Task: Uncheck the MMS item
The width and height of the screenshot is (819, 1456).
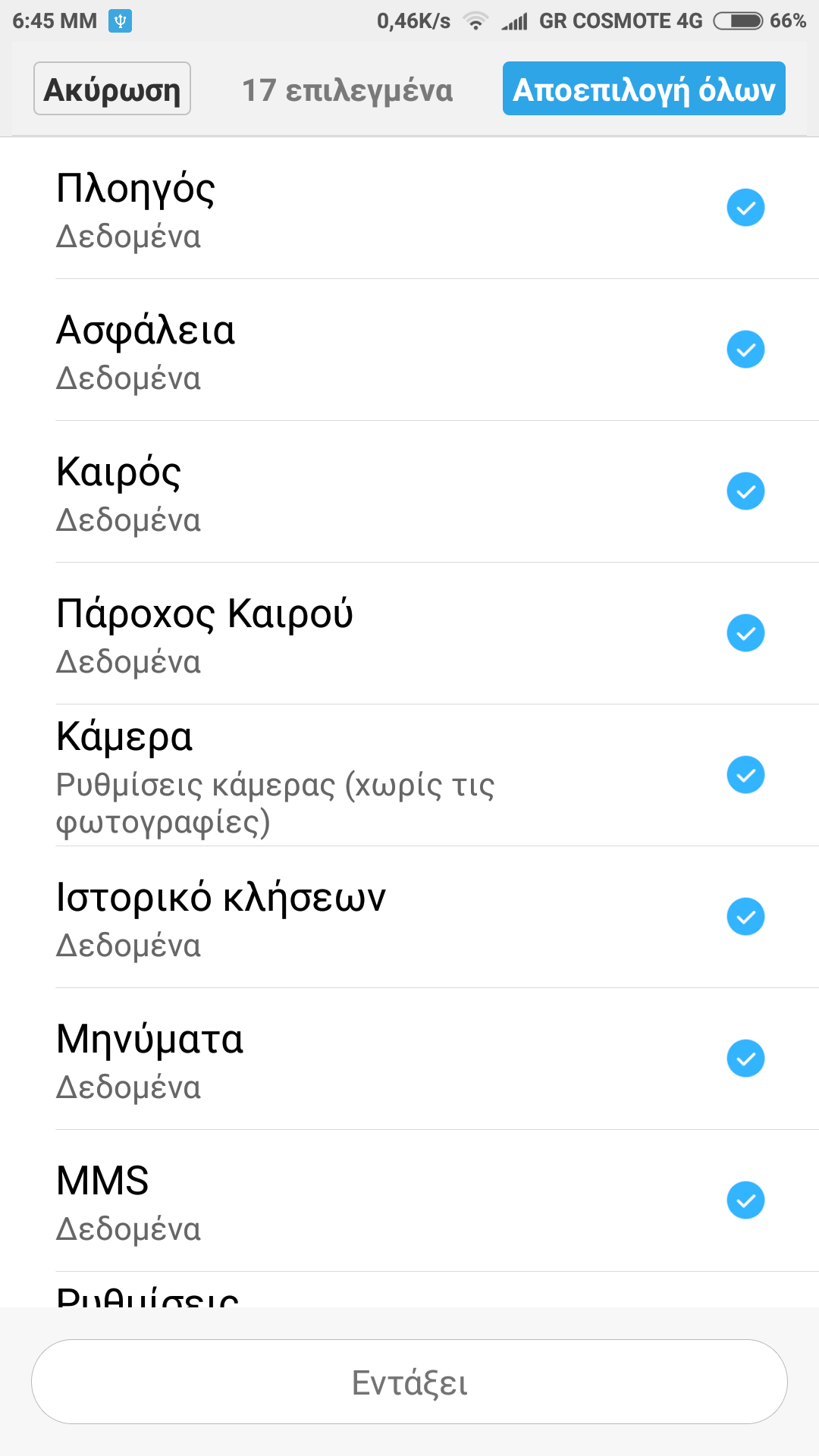Action: coord(745,1200)
